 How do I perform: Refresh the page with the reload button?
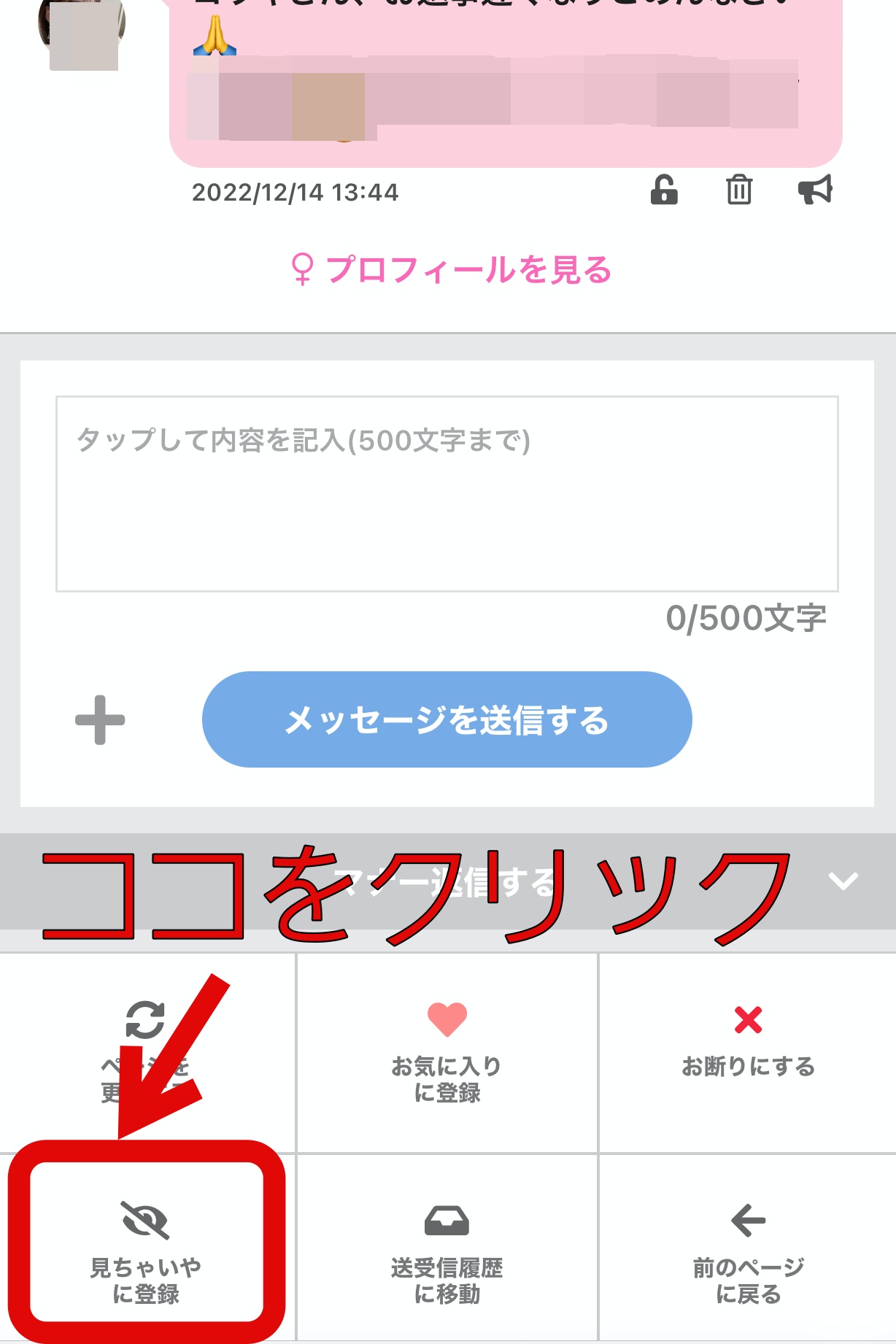(x=148, y=1053)
